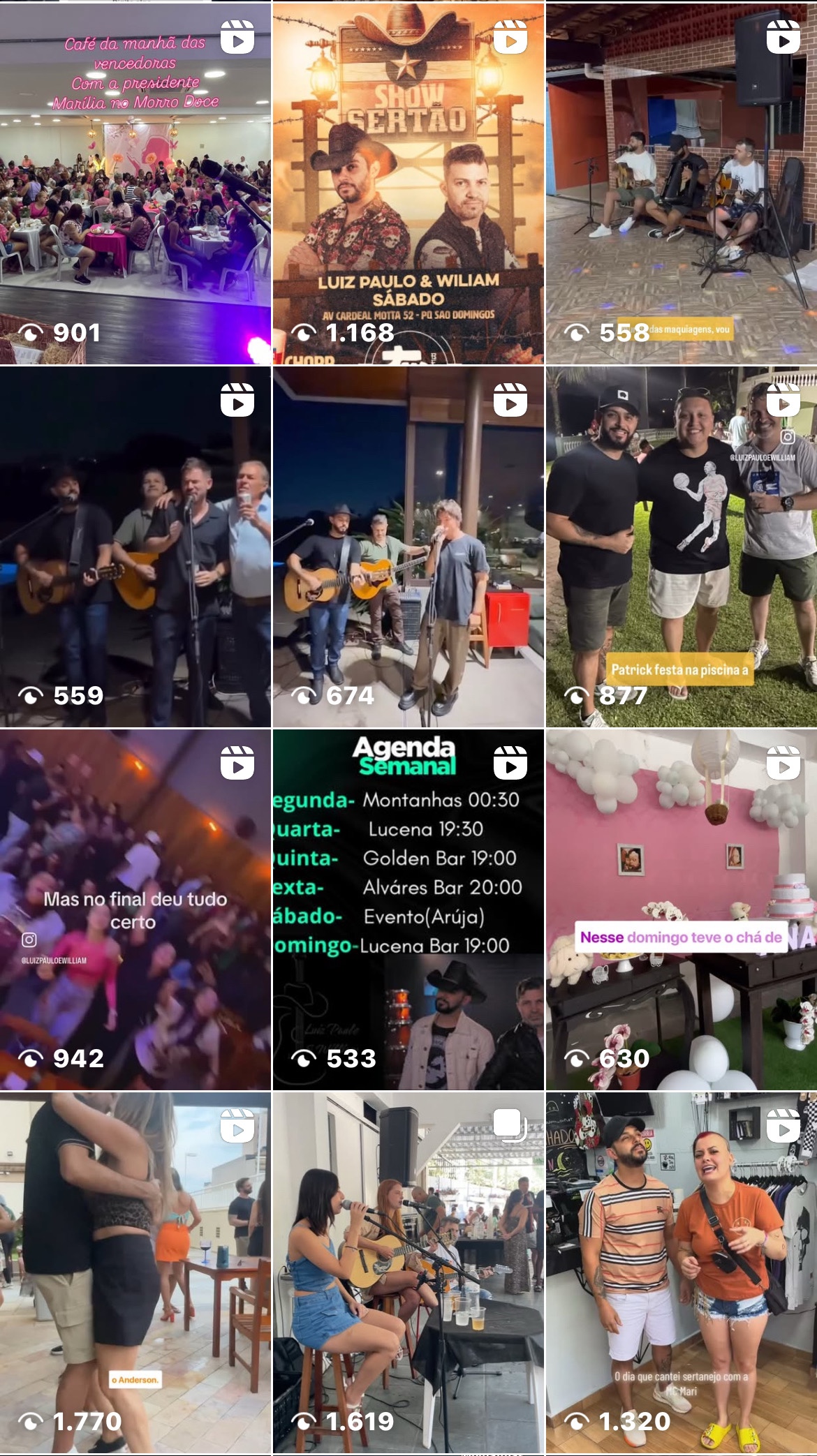This screenshot has height=1456, width=817.
Task: Open the reel with 1.320 views
Action: pyautogui.click(x=682, y=1273)
